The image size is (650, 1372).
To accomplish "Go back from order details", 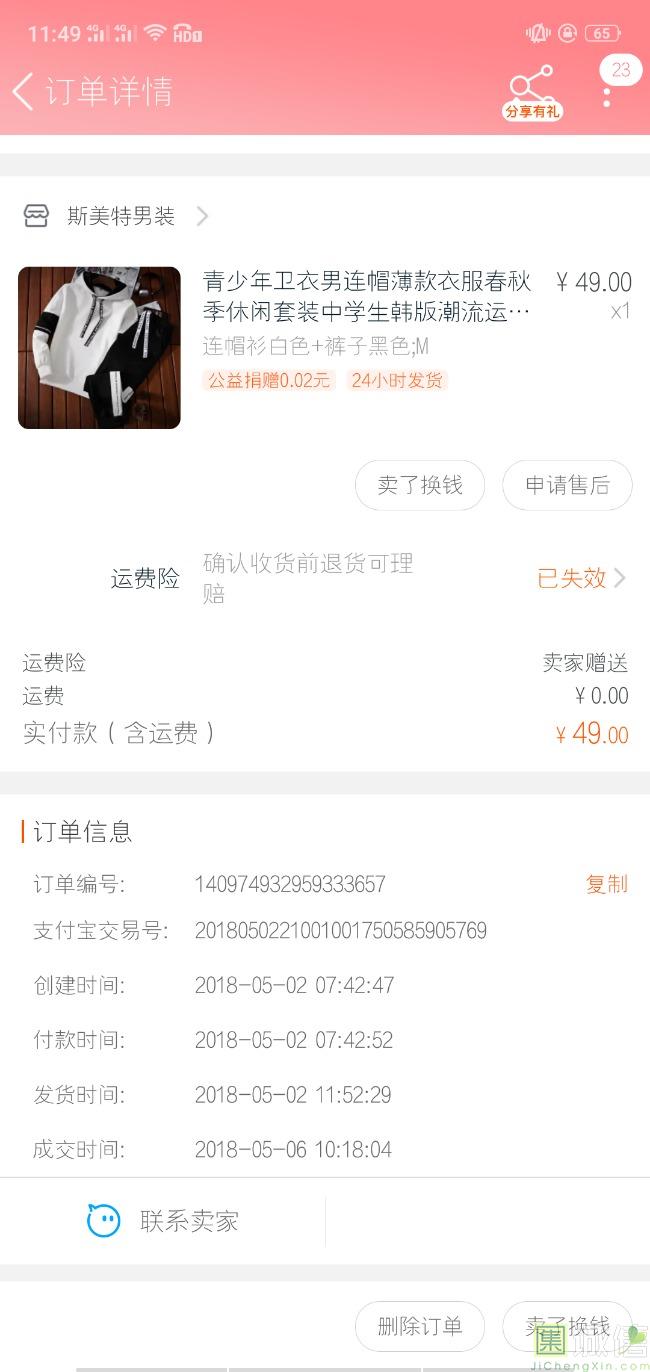I will (x=24, y=91).
